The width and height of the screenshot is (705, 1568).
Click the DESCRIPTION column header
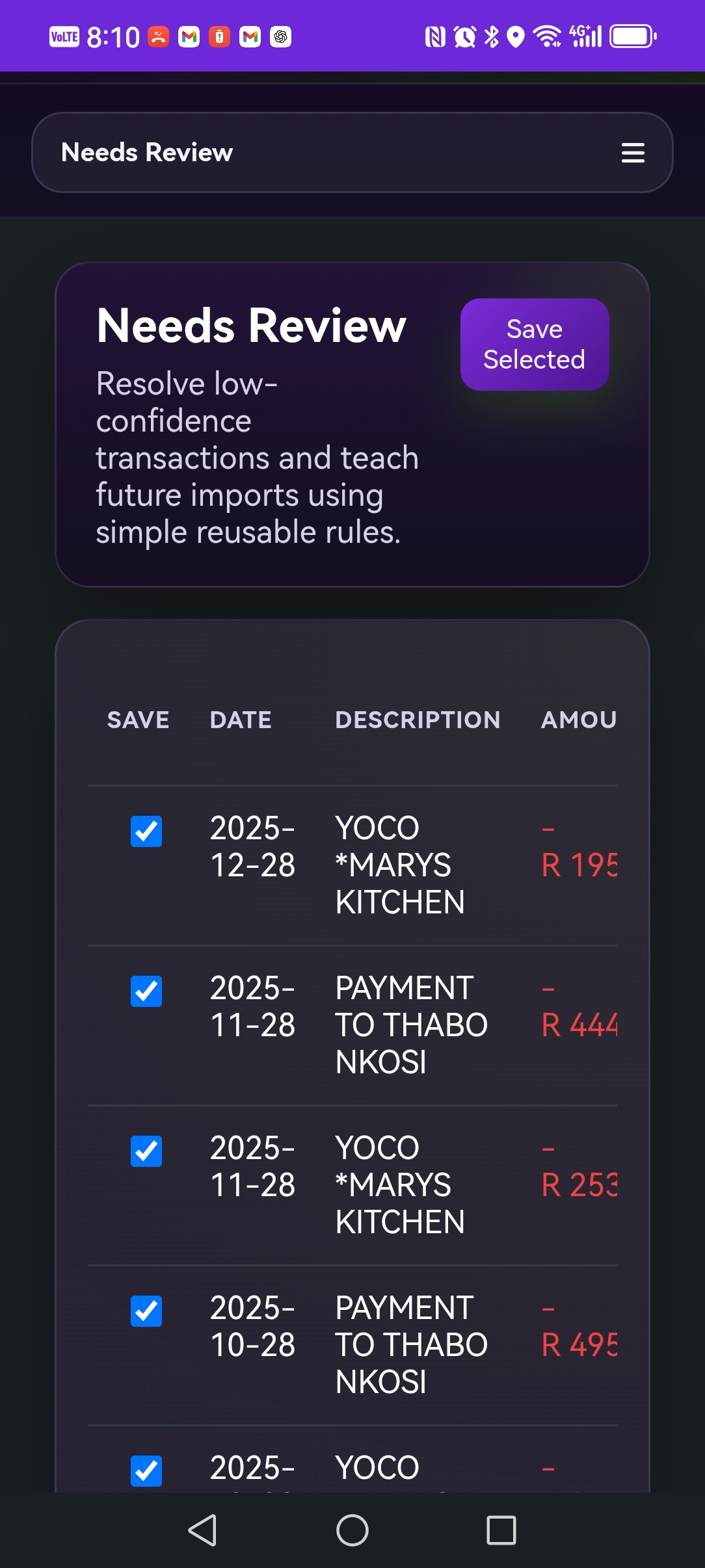(x=417, y=720)
